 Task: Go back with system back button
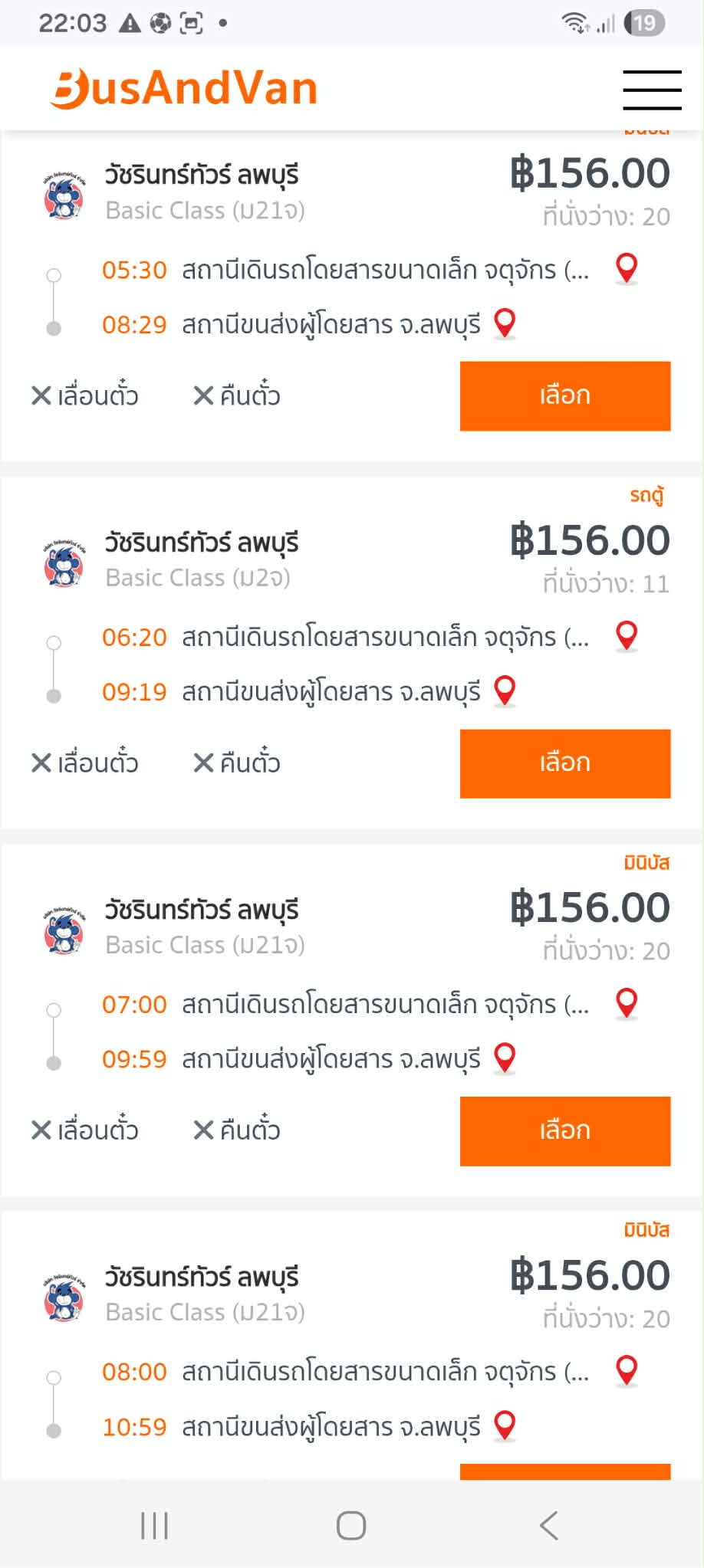[548, 1525]
